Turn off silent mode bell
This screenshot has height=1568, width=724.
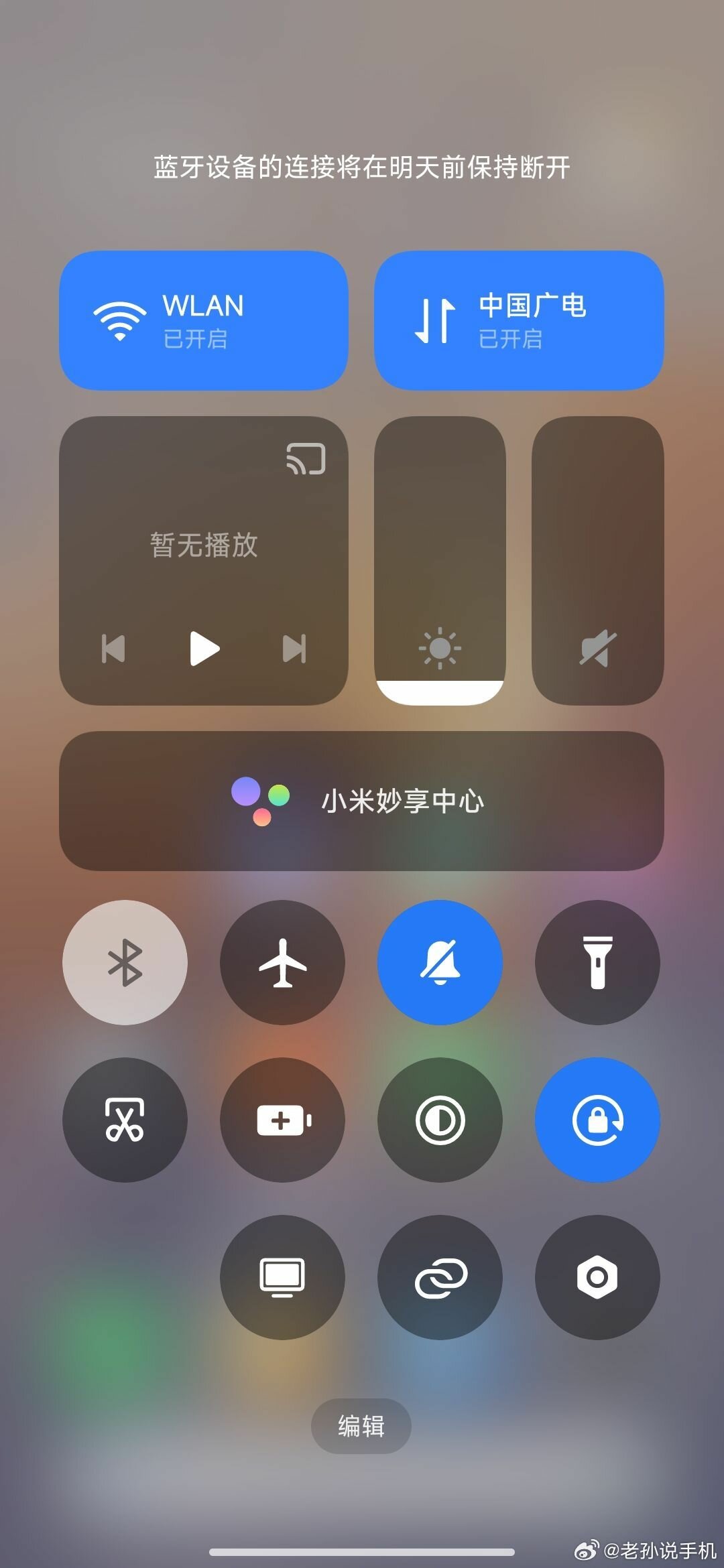[x=440, y=962]
